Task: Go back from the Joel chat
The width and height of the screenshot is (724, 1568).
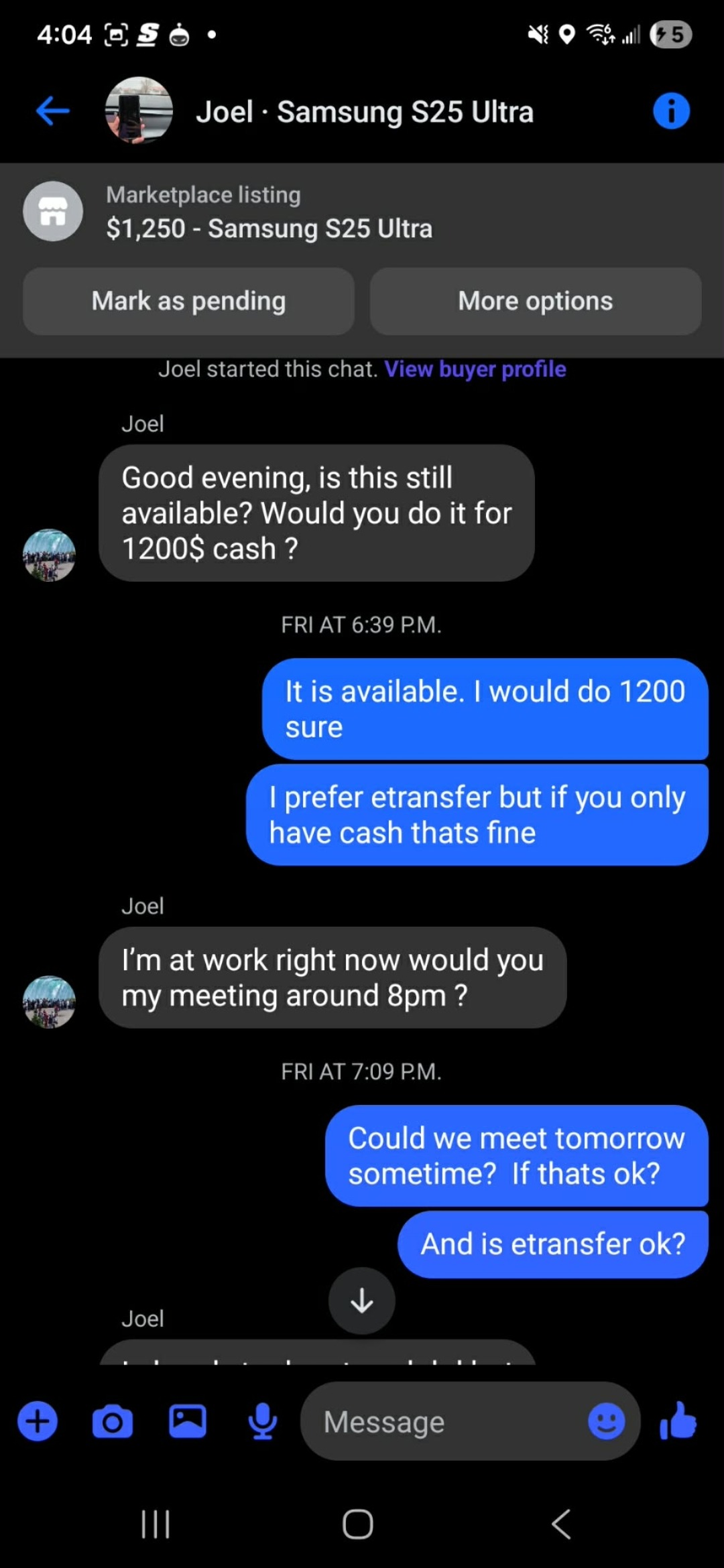Action: pyautogui.click(x=53, y=111)
